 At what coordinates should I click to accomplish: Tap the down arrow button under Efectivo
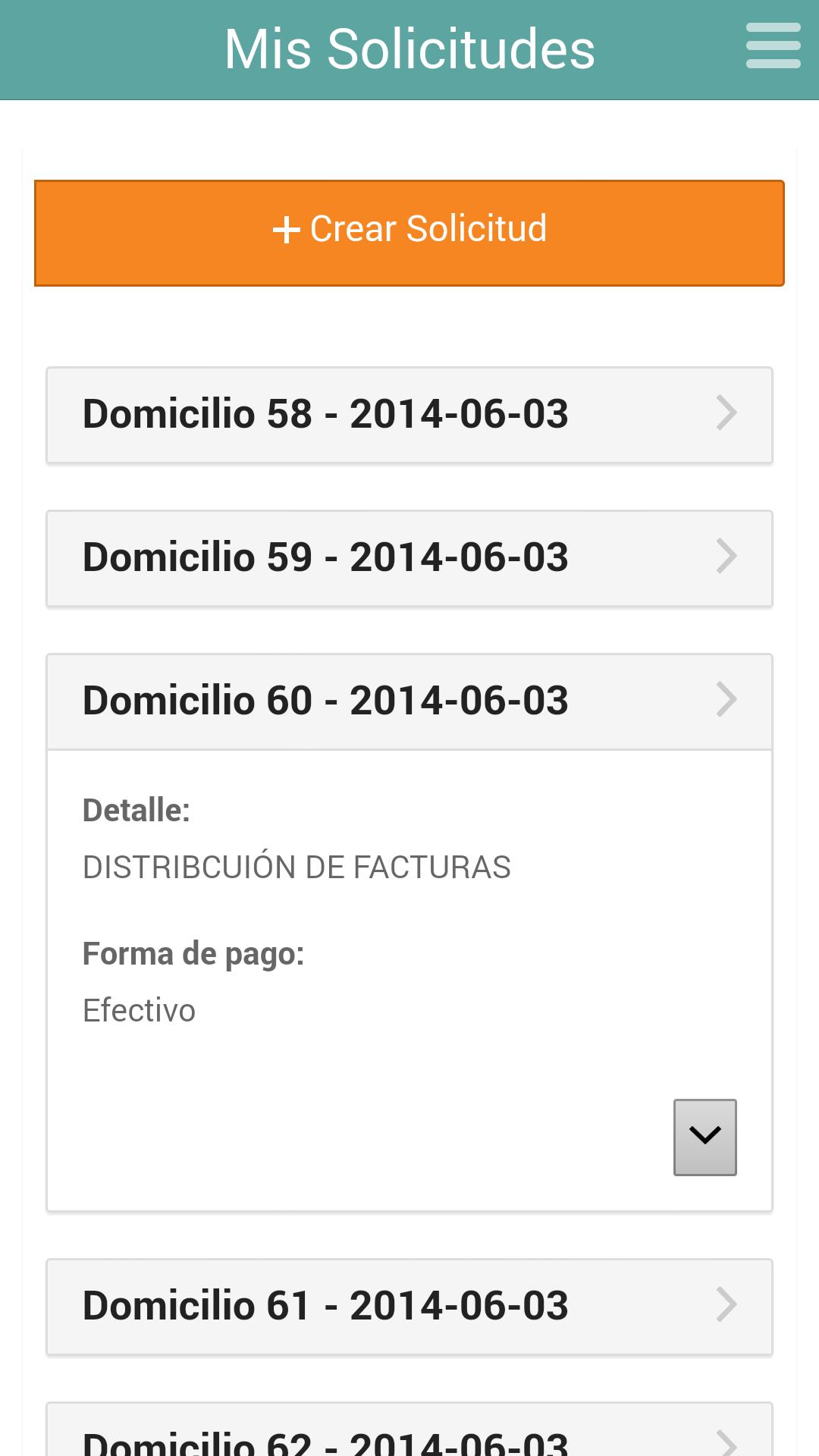pos(704,1135)
